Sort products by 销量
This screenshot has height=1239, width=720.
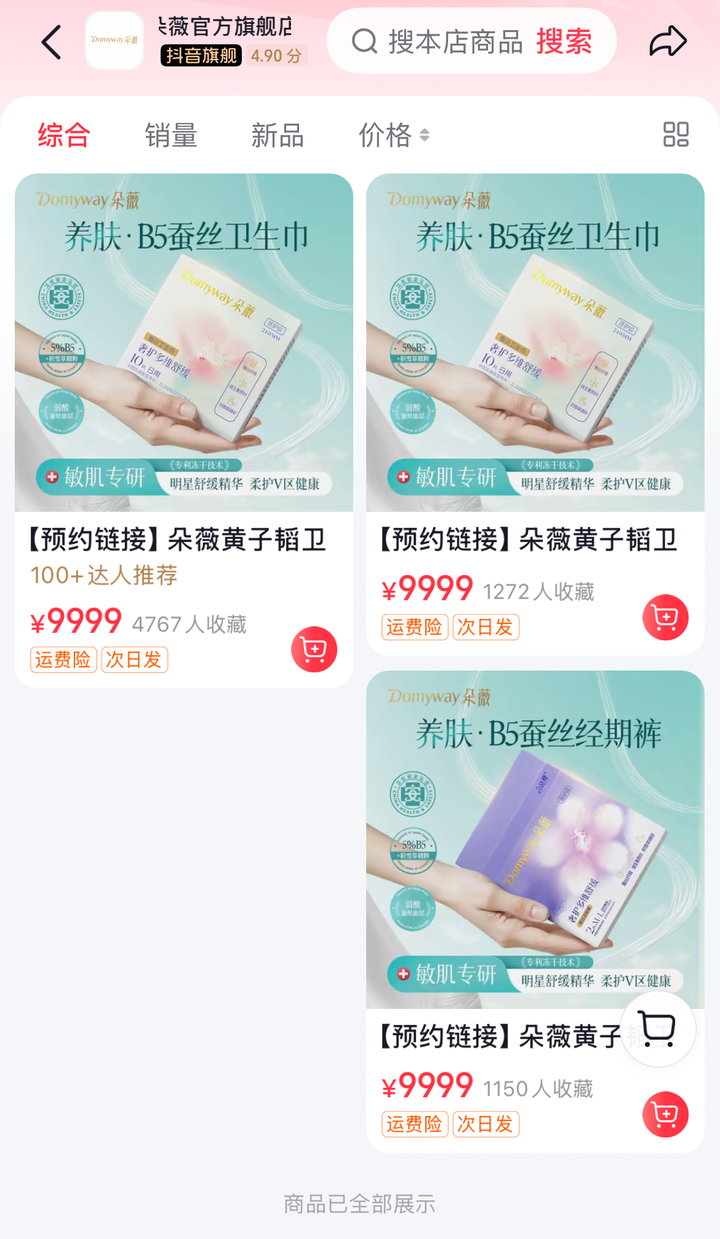(171, 135)
